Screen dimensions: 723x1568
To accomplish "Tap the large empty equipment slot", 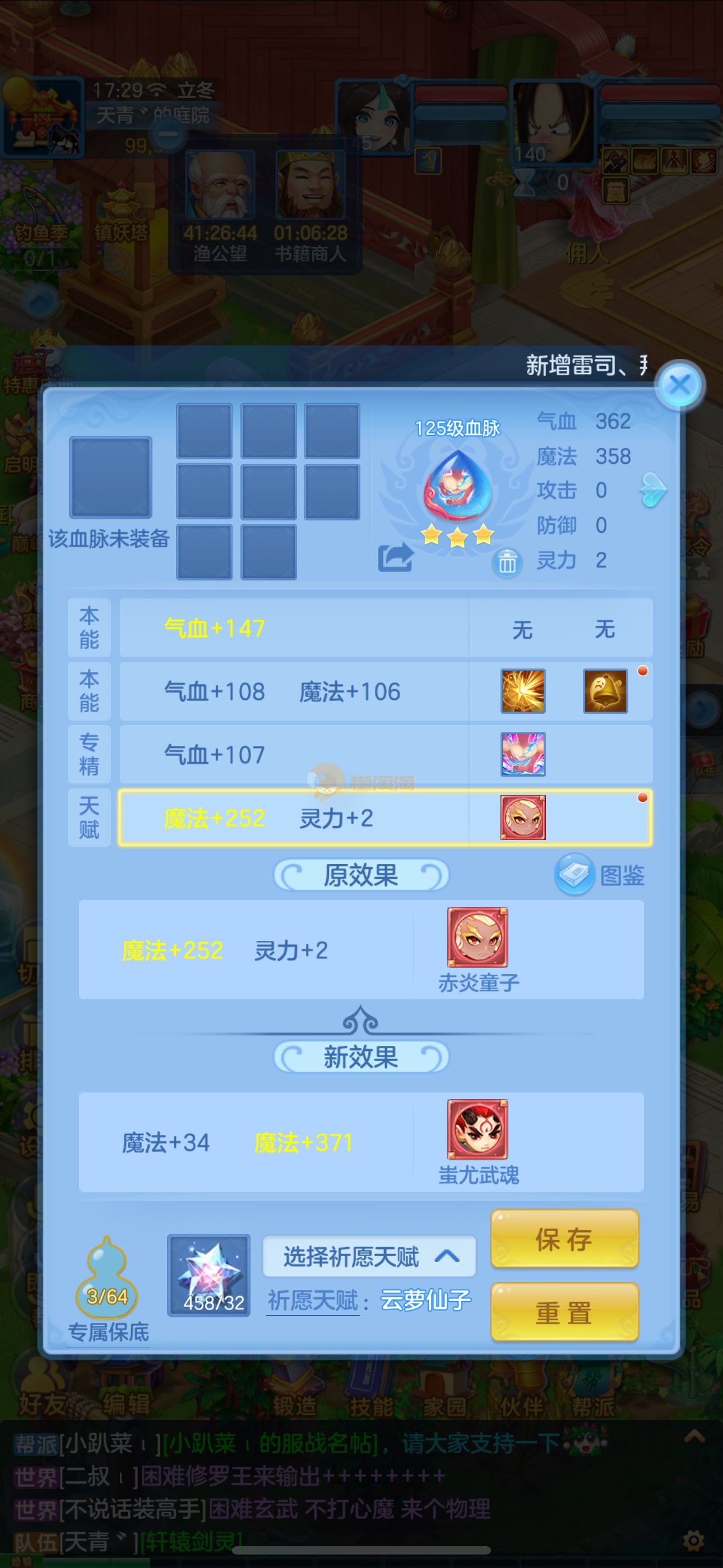I will tap(110, 477).
